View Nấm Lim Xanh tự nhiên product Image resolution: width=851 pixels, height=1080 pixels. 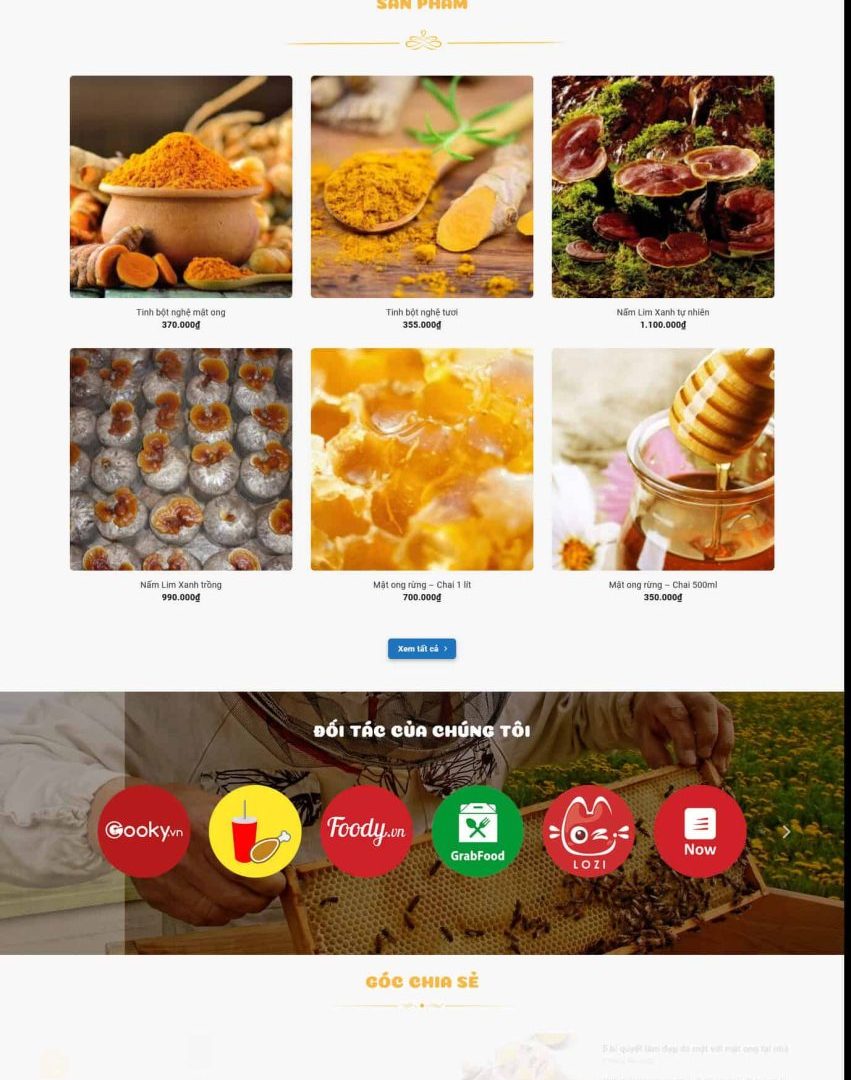(663, 187)
